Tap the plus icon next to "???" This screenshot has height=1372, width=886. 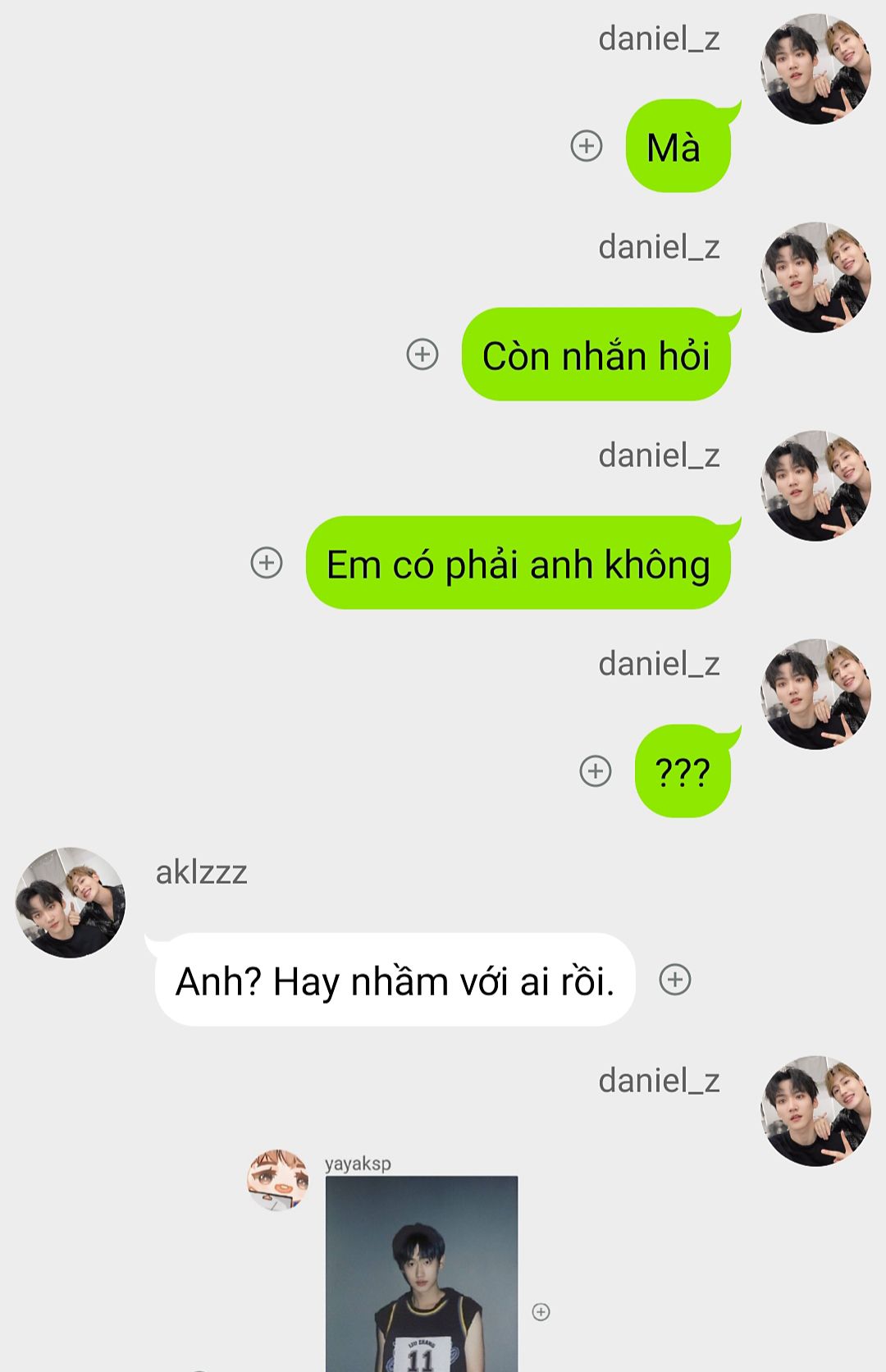point(596,771)
